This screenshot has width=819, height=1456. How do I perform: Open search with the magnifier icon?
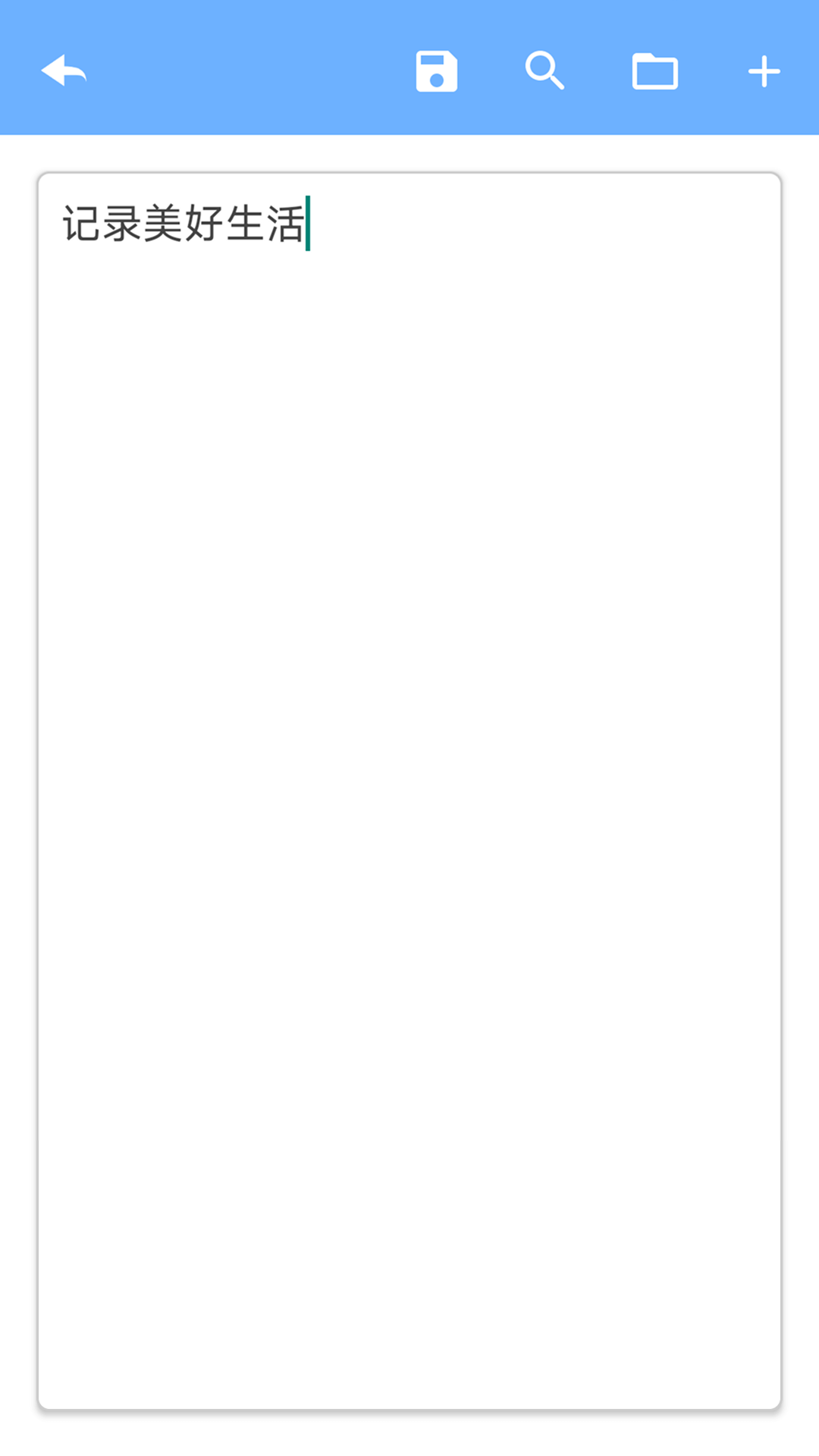point(544,71)
